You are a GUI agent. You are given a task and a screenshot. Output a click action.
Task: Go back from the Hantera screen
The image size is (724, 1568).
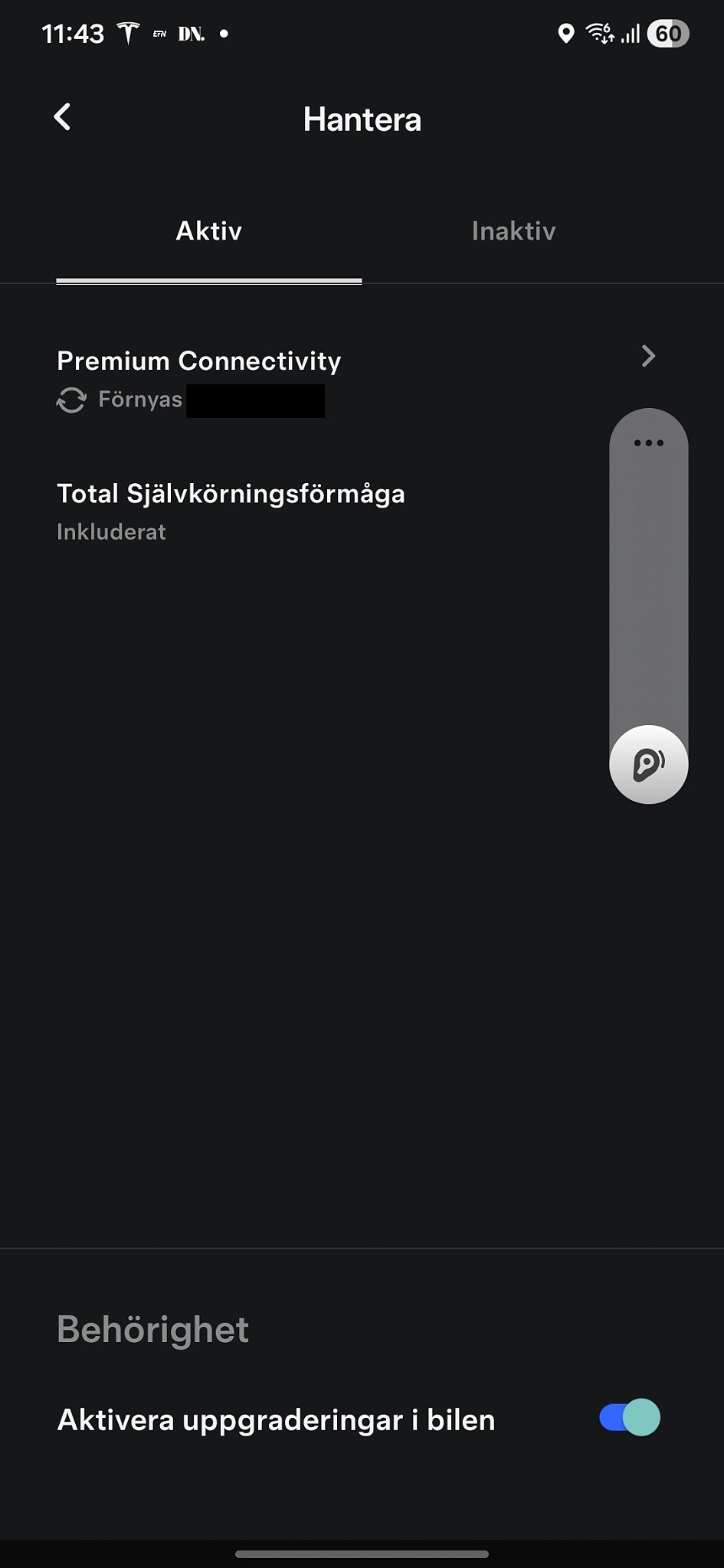click(x=63, y=118)
